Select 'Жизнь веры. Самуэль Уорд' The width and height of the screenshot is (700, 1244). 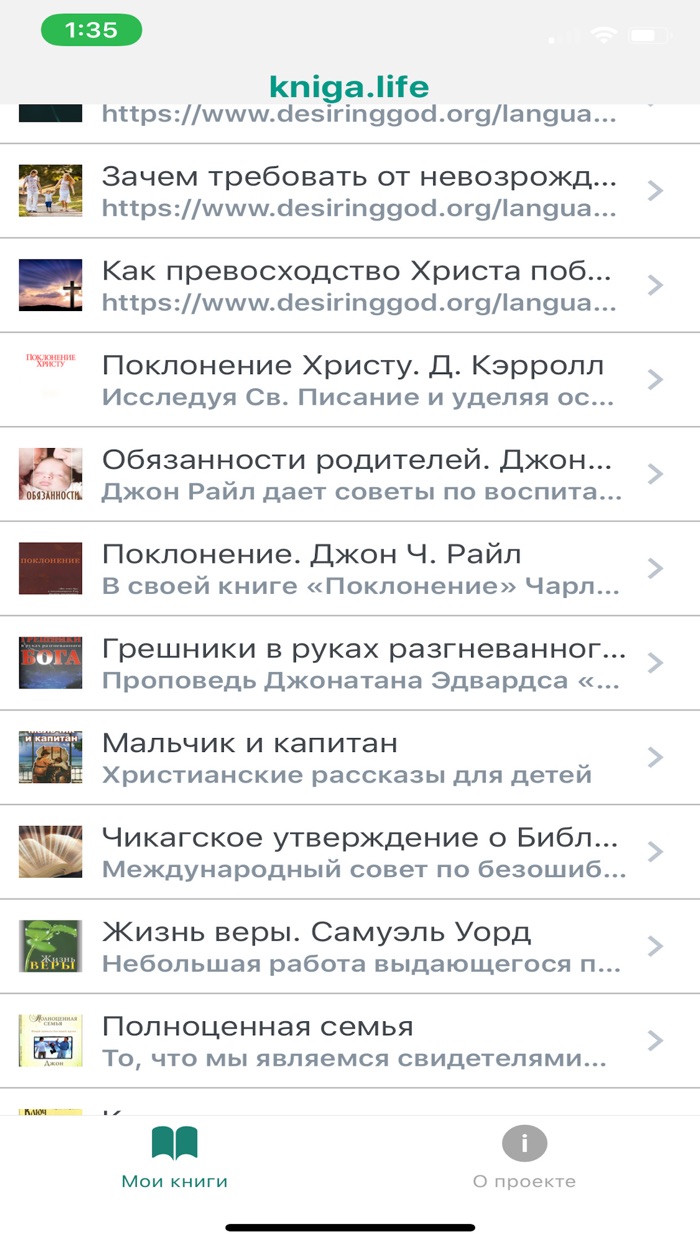[x=350, y=946]
